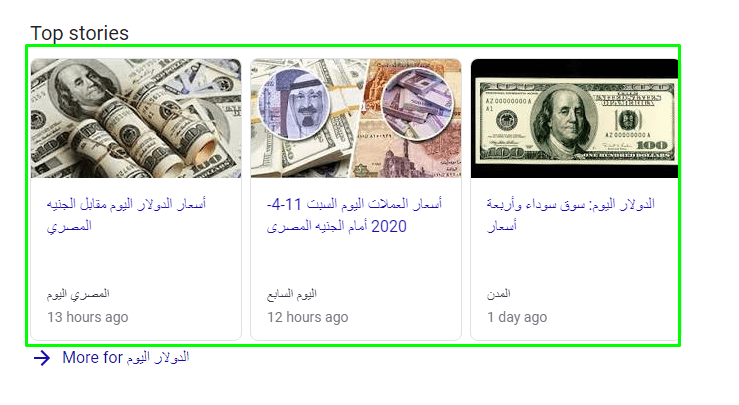Screen dimensions: 739x405
Task: Open the story from اليوم السابع
Action: pos(355,214)
